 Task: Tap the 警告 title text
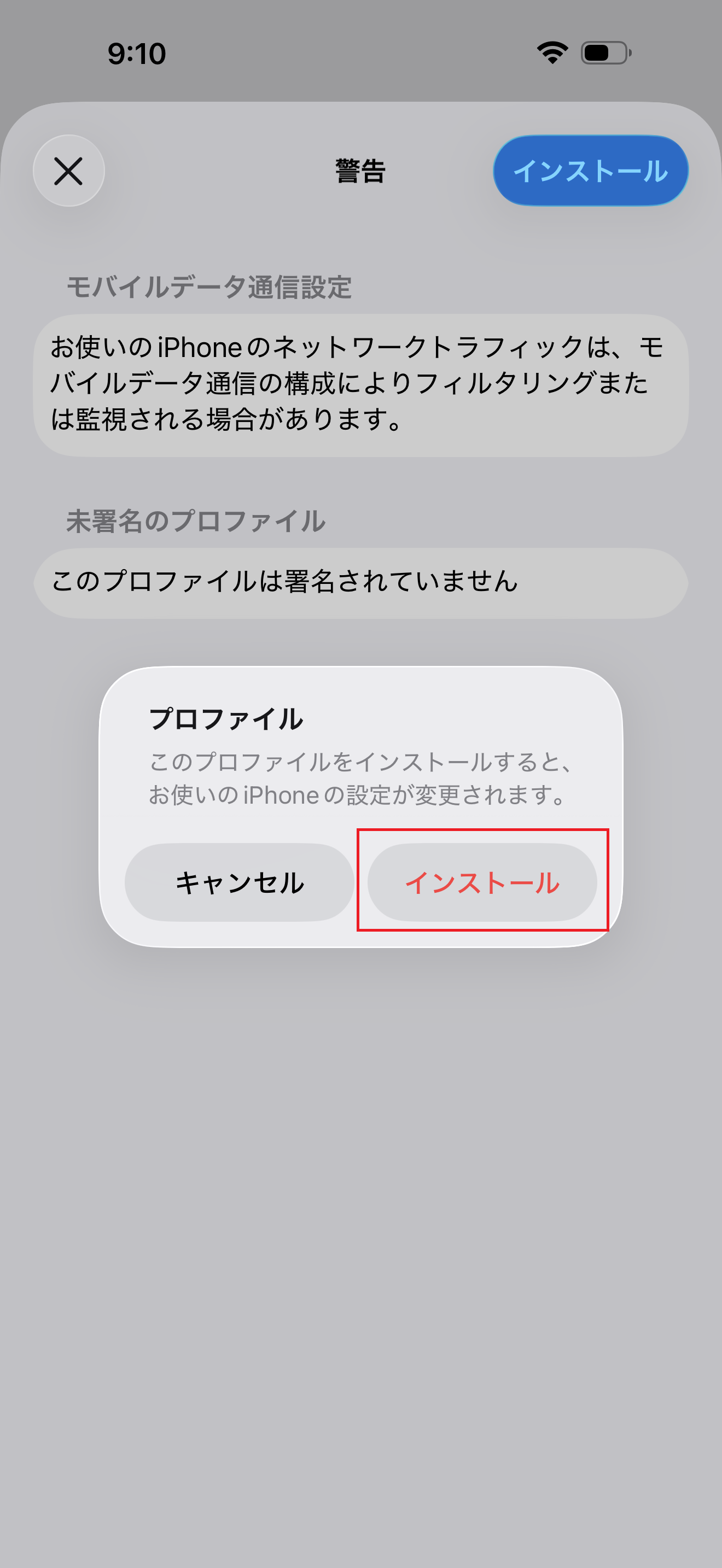(360, 171)
